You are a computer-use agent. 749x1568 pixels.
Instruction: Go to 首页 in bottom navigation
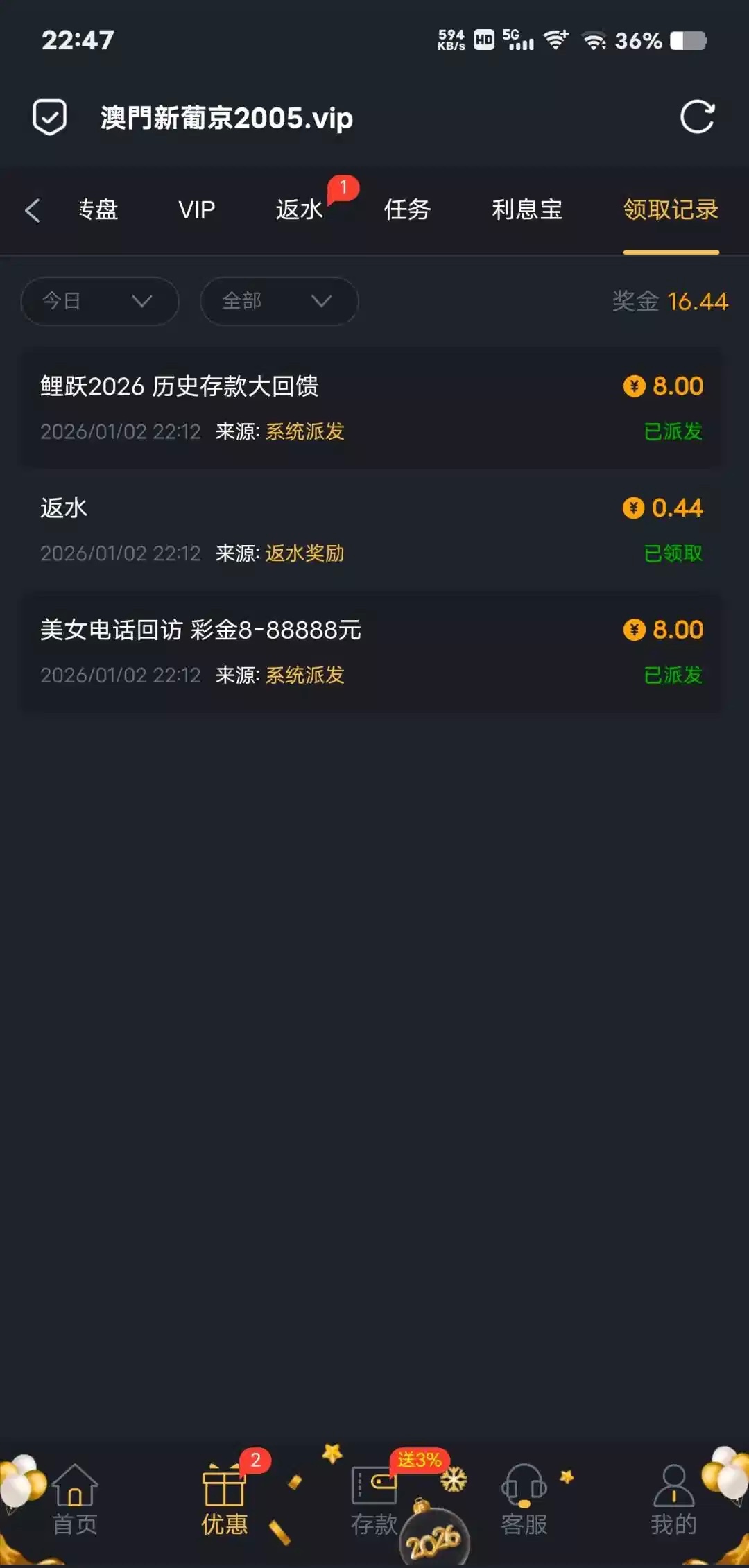pyautogui.click(x=75, y=1501)
